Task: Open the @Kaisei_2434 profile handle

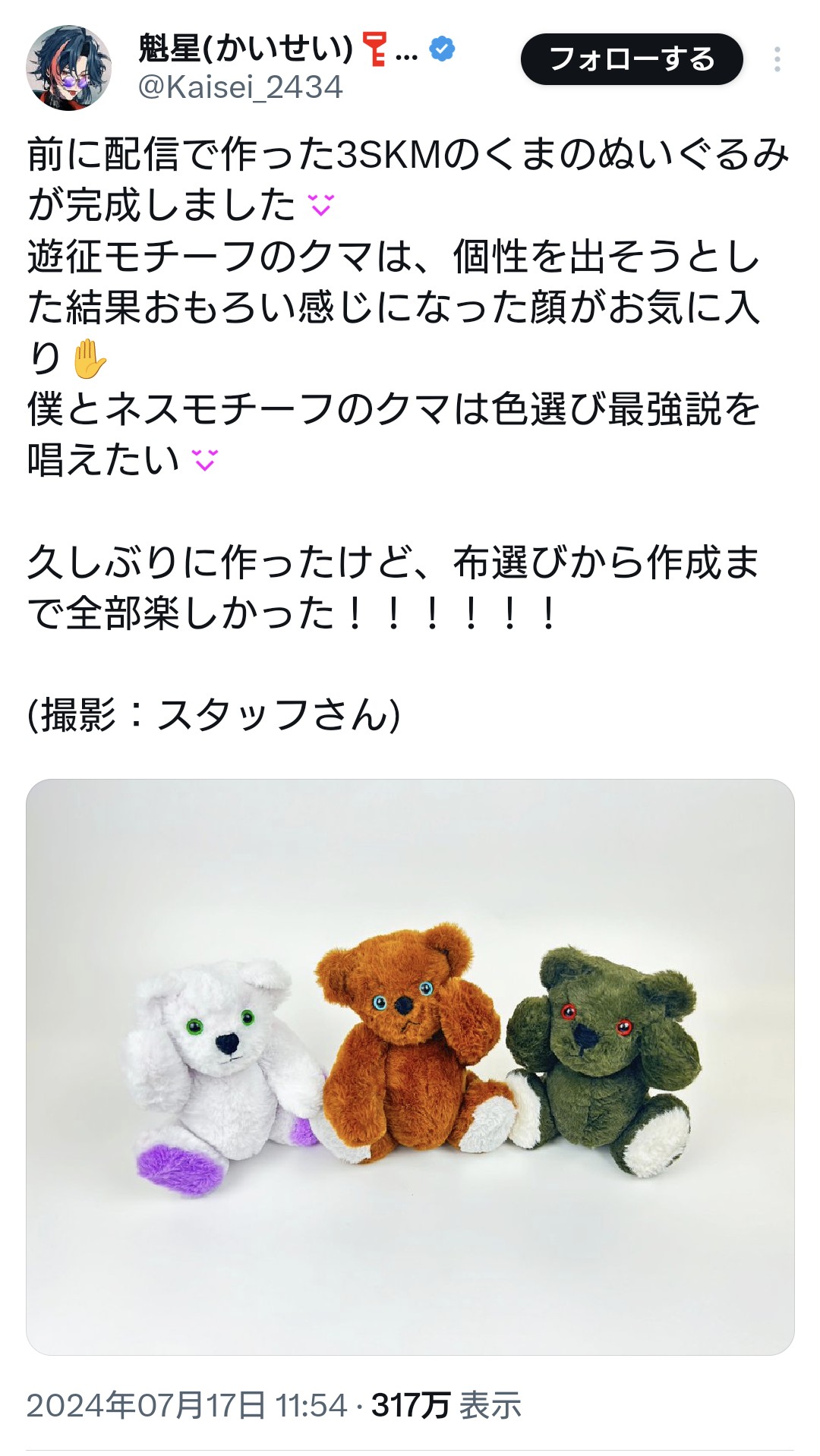Action: click(x=240, y=87)
